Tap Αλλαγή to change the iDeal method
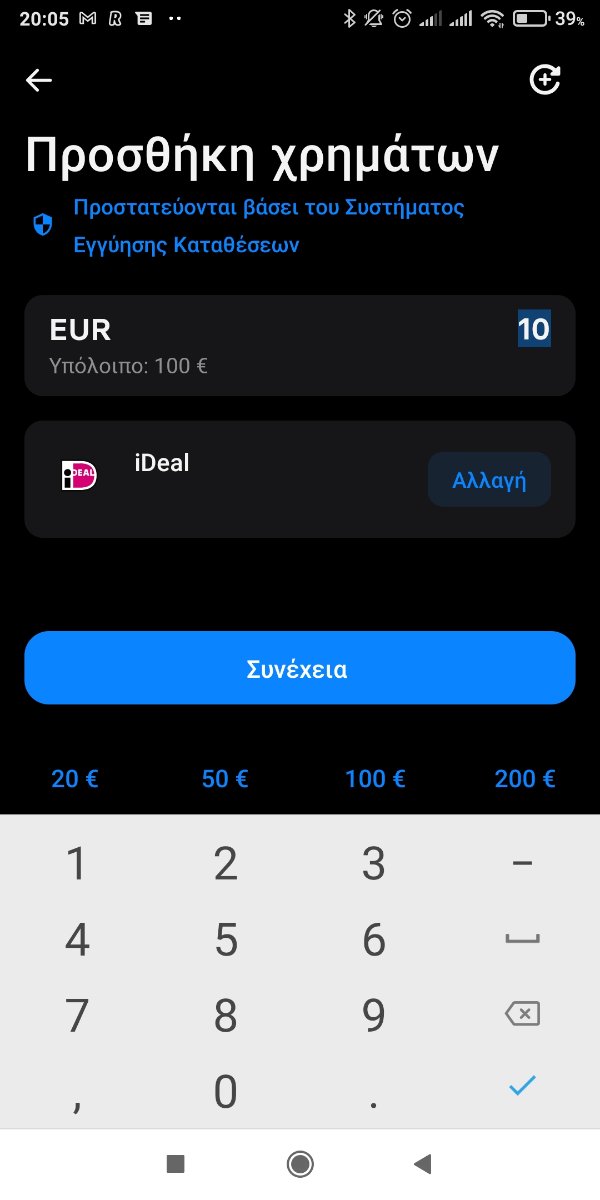This screenshot has height=1200, width=600. pos(489,480)
